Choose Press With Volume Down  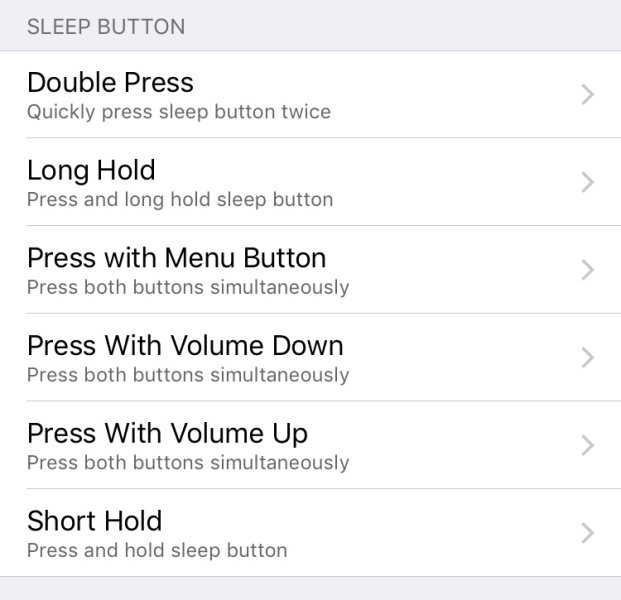click(x=310, y=358)
